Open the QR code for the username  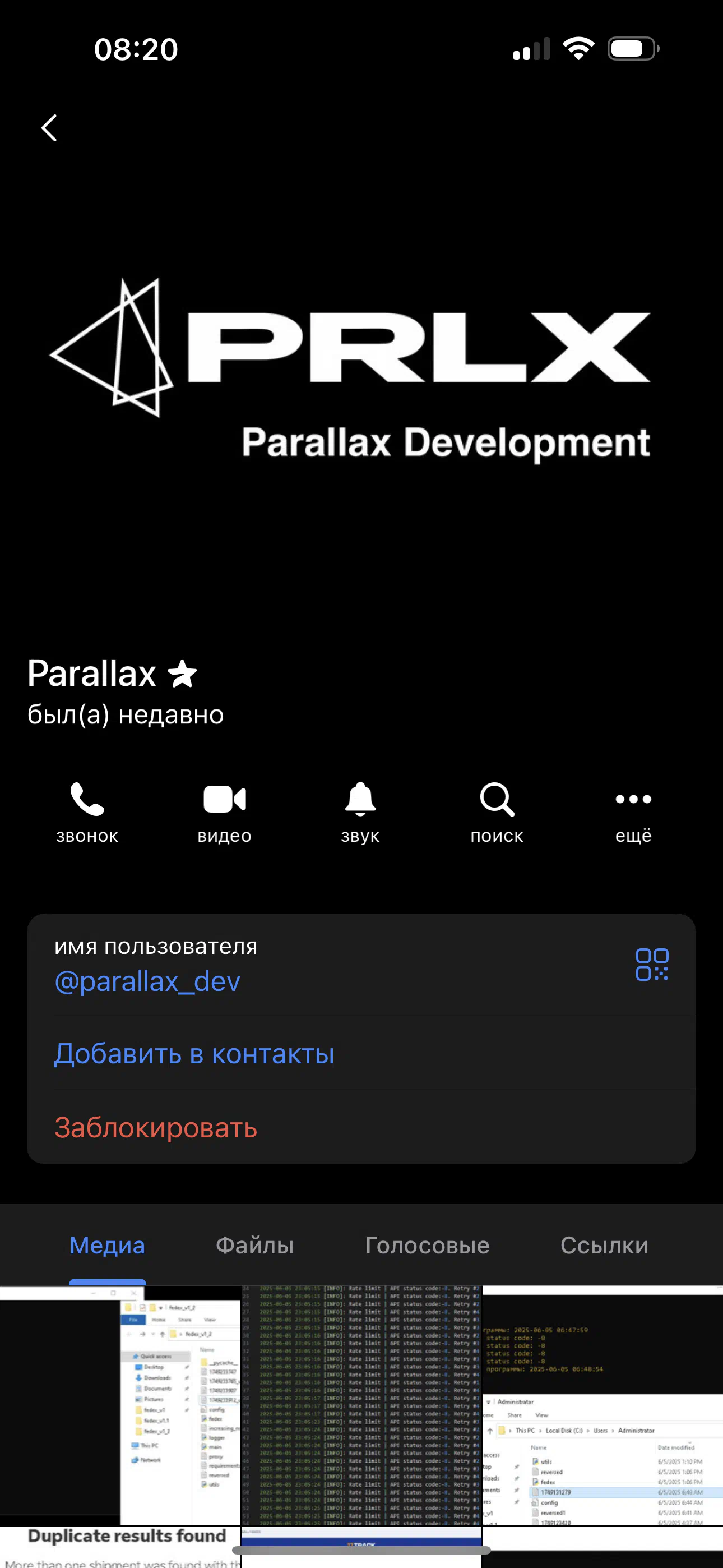(x=652, y=964)
